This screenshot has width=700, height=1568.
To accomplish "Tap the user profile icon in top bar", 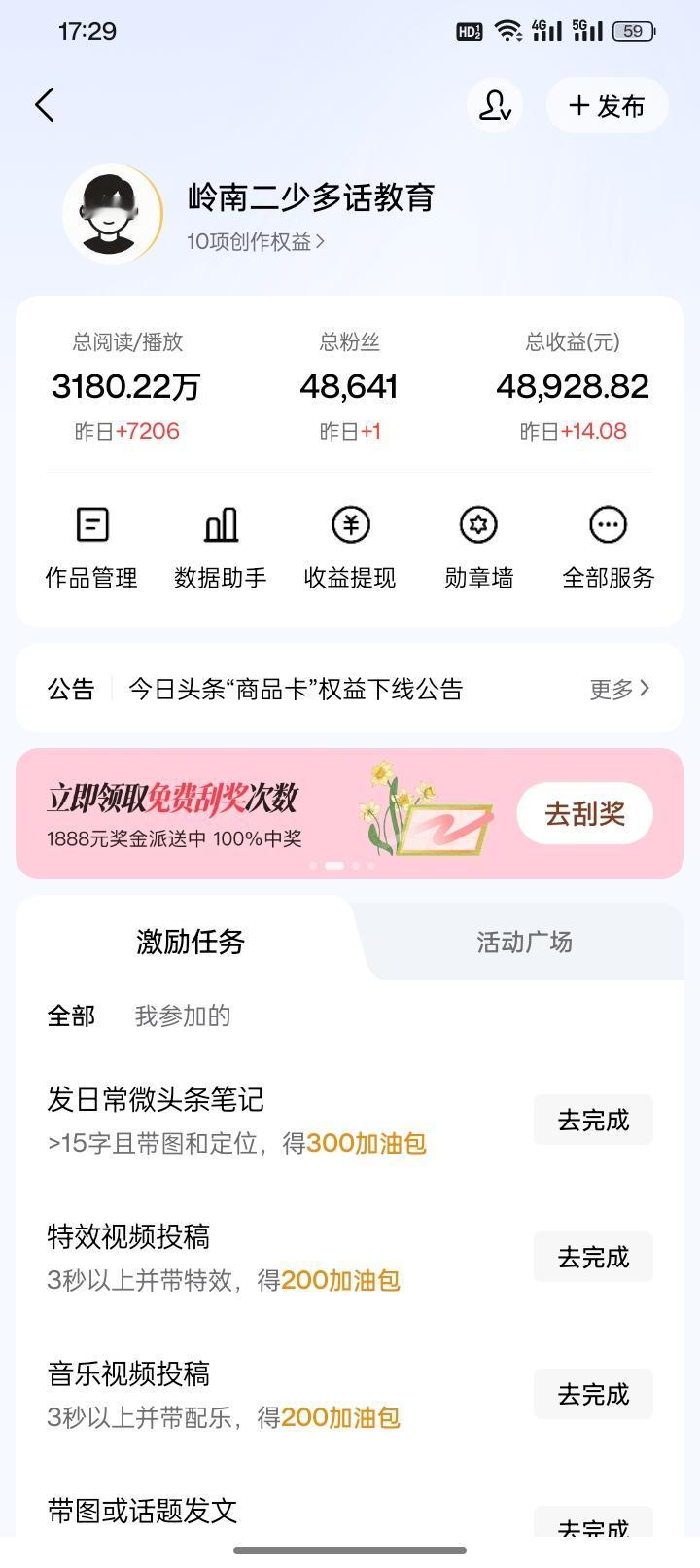I will click(x=494, y=105).
